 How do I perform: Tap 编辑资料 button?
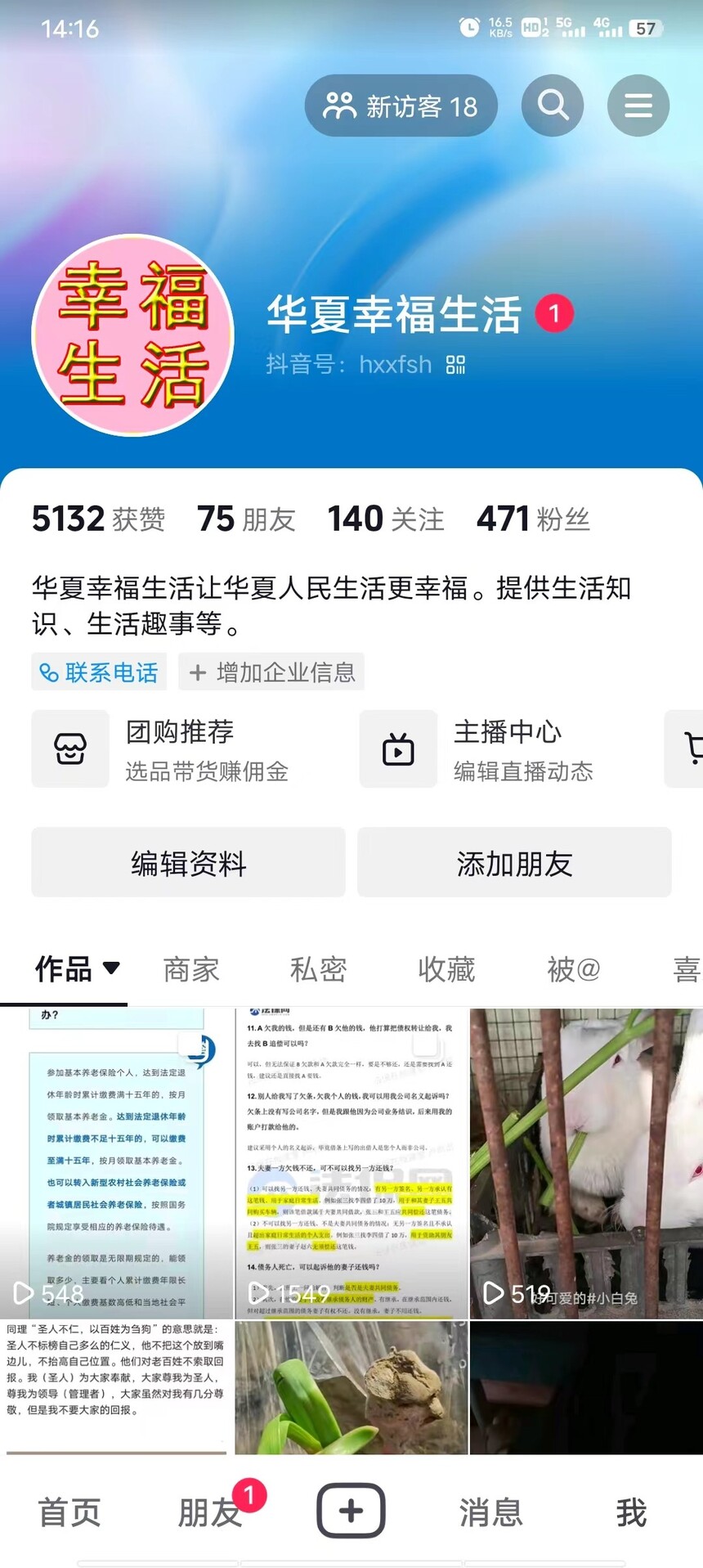pos(188,863)
